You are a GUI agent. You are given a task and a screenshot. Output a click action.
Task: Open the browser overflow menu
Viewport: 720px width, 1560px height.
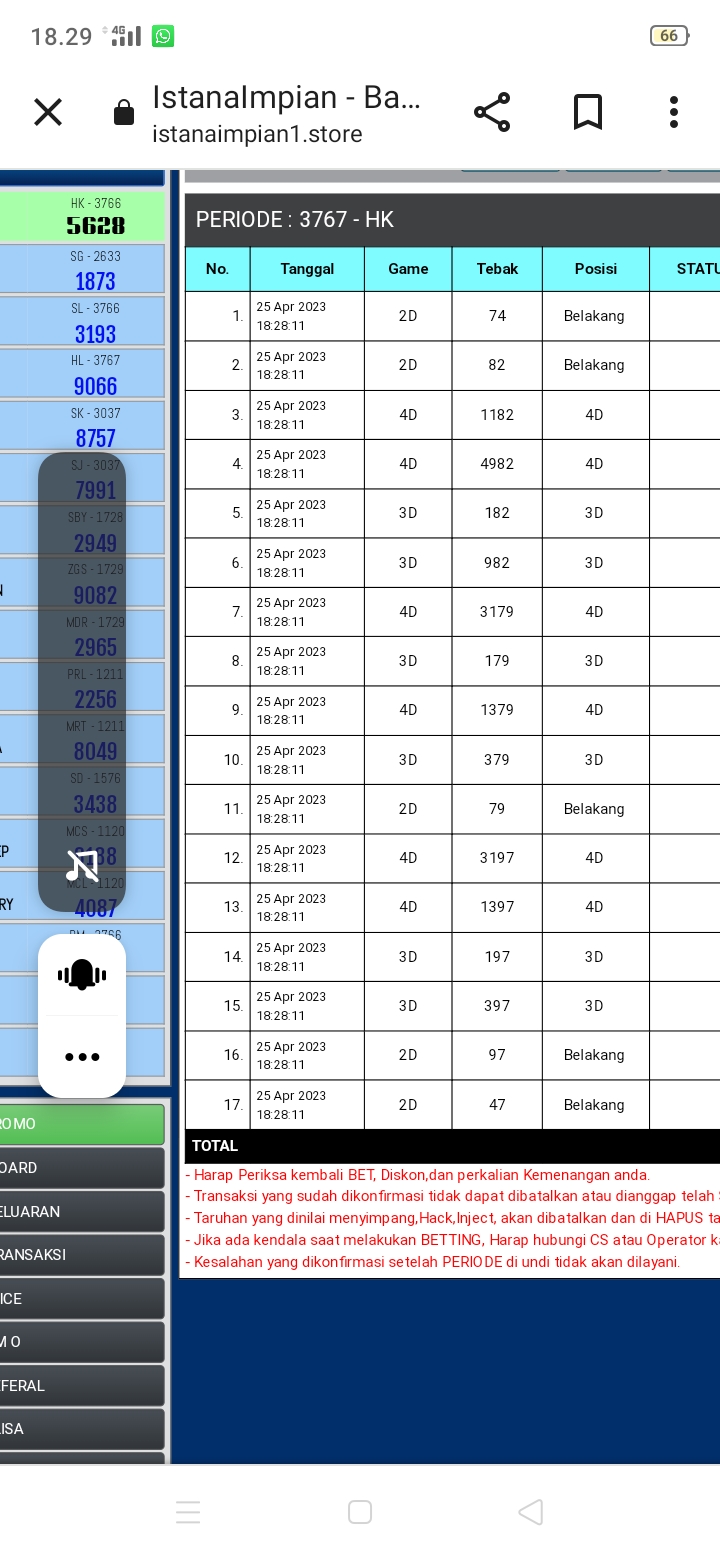click(x=674, y=112)
